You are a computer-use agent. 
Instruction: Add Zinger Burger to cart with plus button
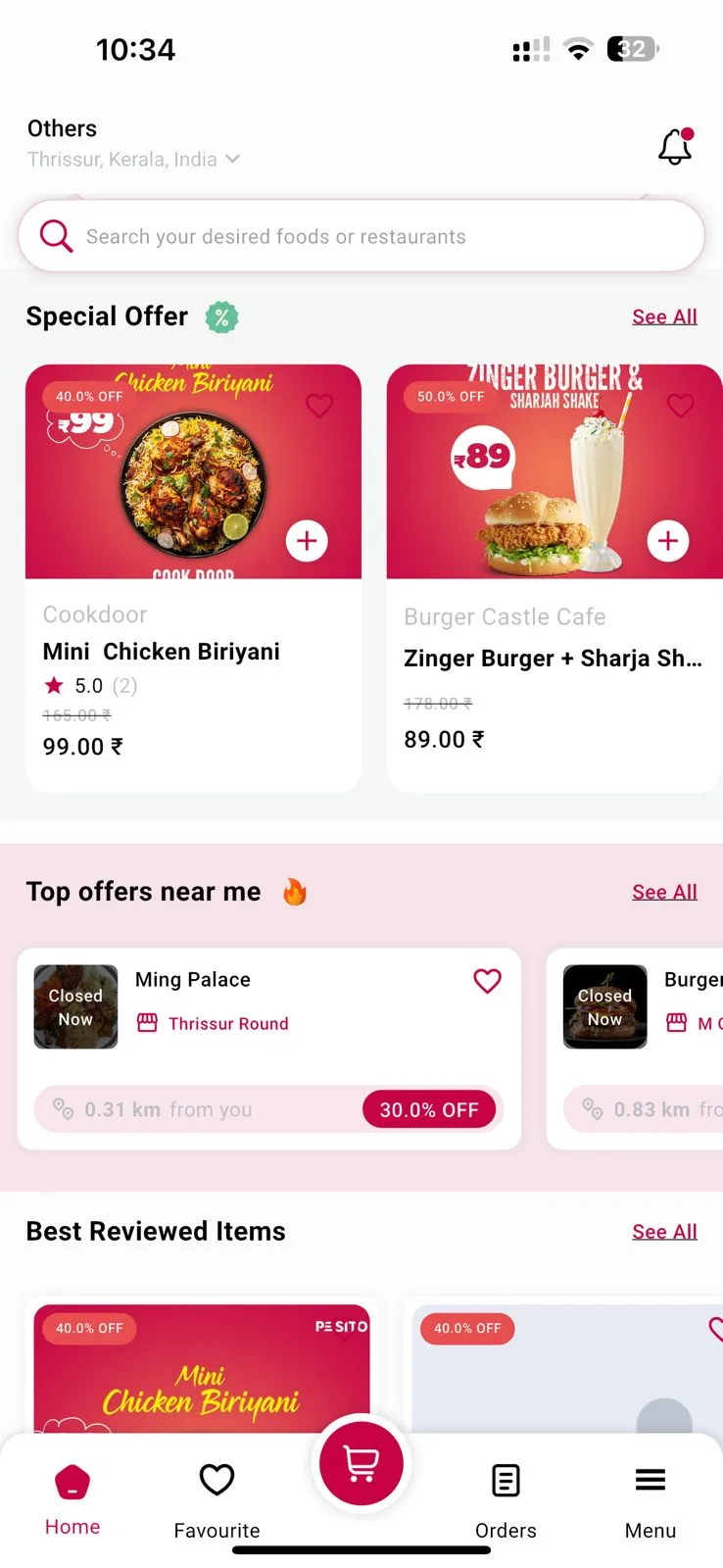click(667, 540)
